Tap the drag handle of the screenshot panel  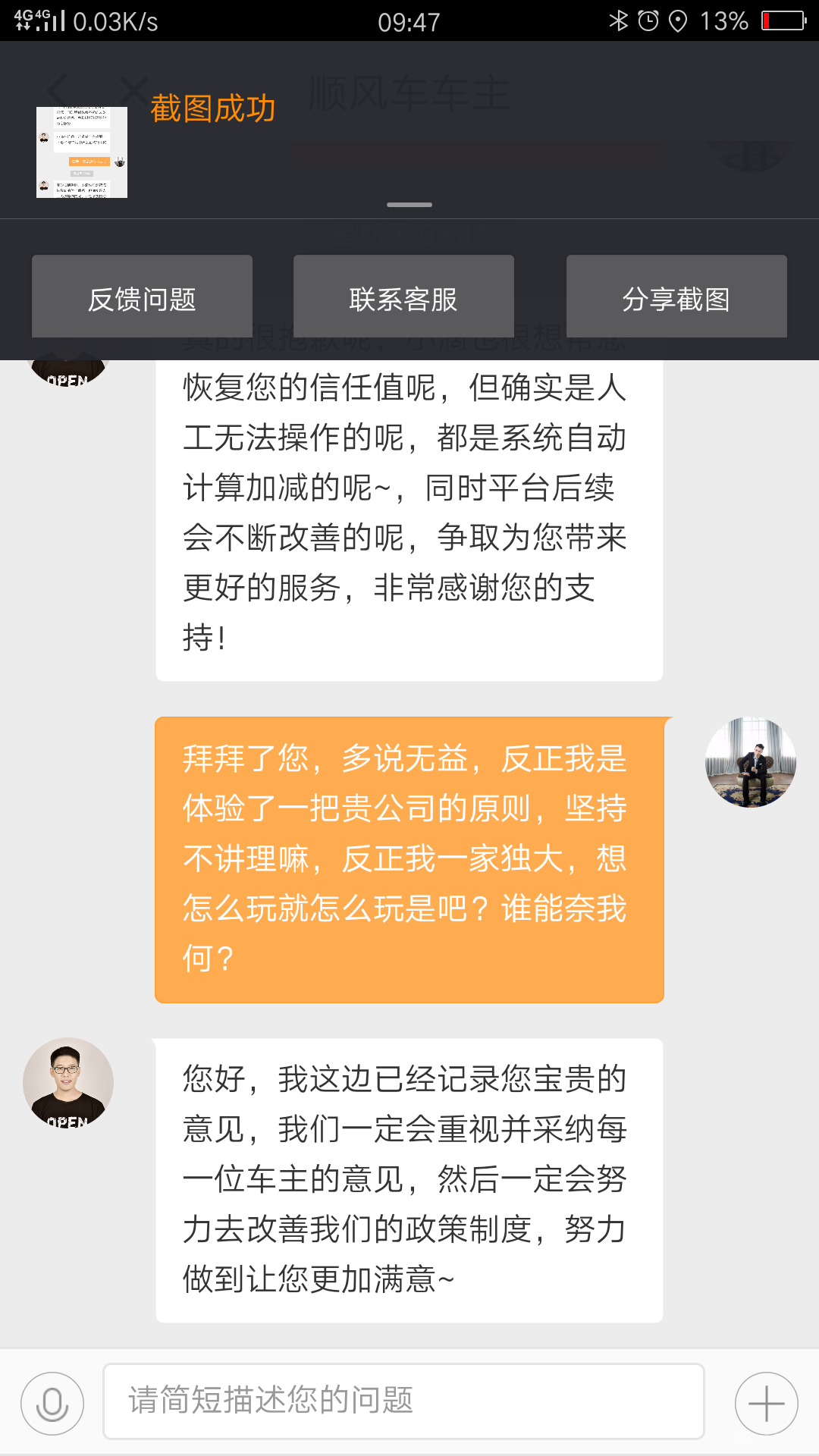coord(409,205)
